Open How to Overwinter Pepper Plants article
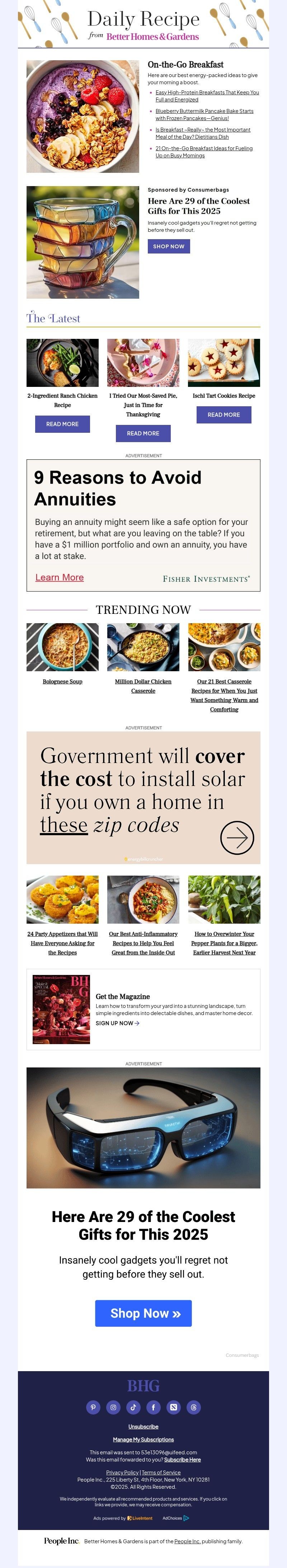This screenshot has width=287, height=1568. (x=224, y=943)
